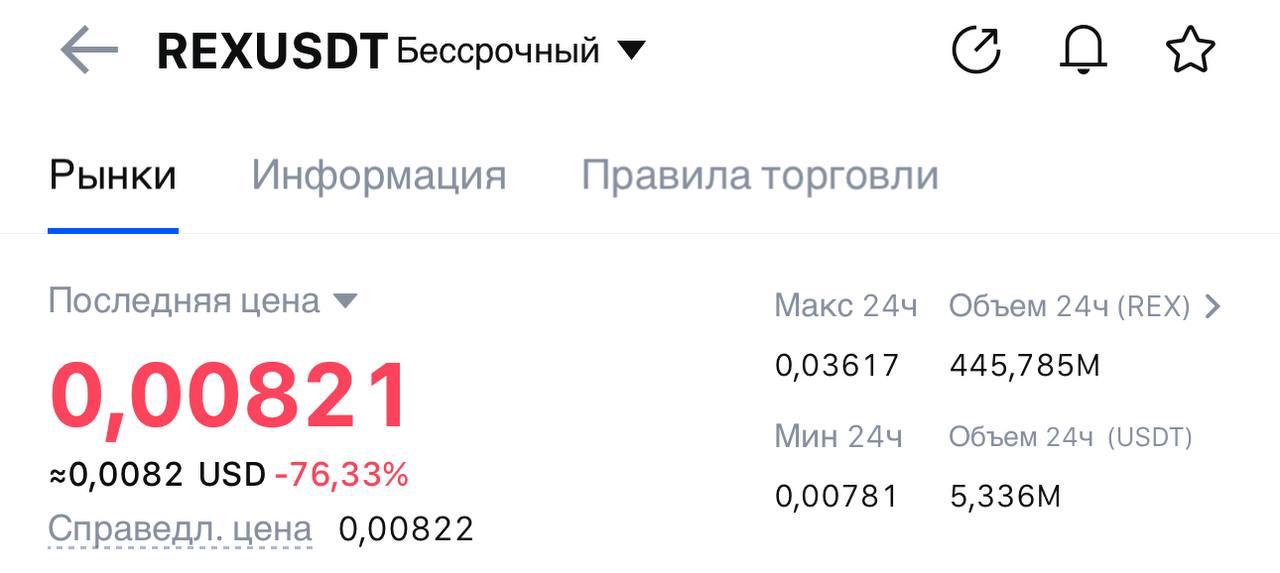Tap the circular arrow share icon
The image size is (1280, 573).
coord(976,50)
